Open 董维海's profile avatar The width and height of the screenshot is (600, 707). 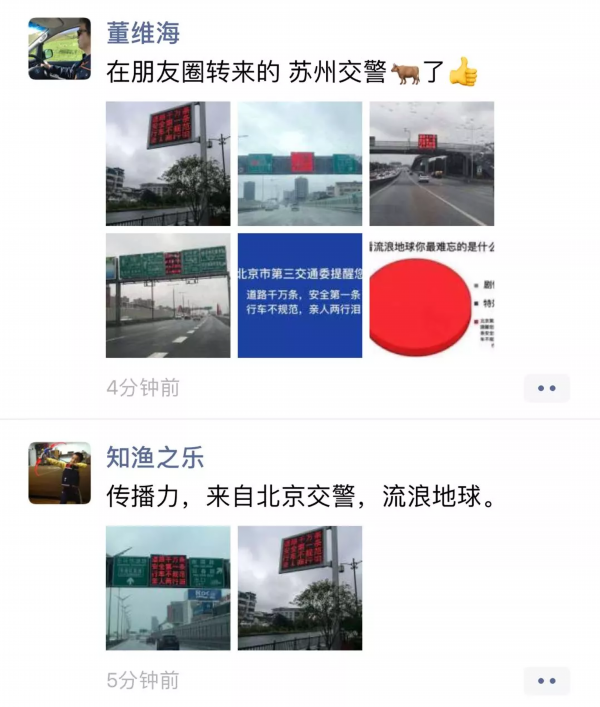[59, 48]
